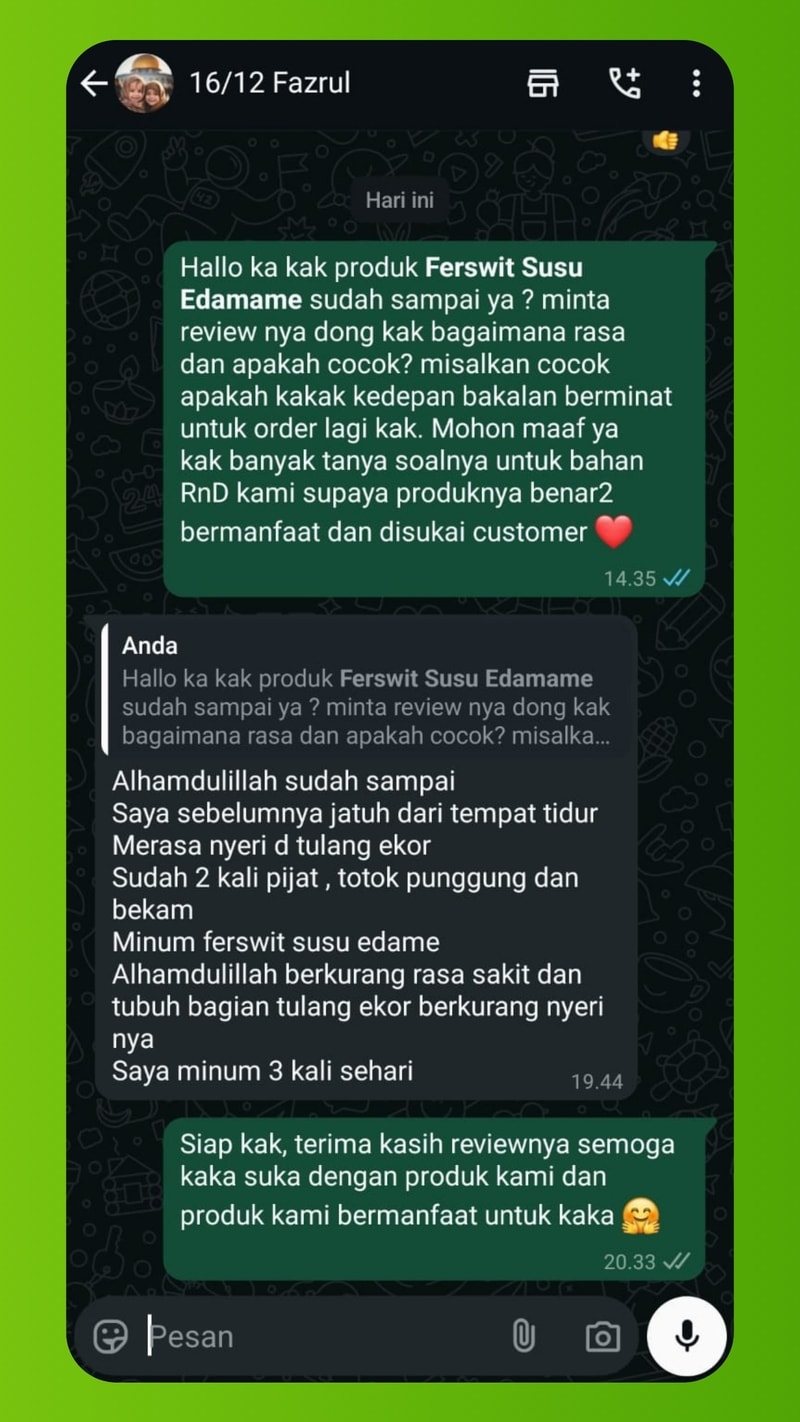Open the emoji sticker picker
Viewport: 800px width, 1422px height.
pyautogui.click(x=111, y=1336)
